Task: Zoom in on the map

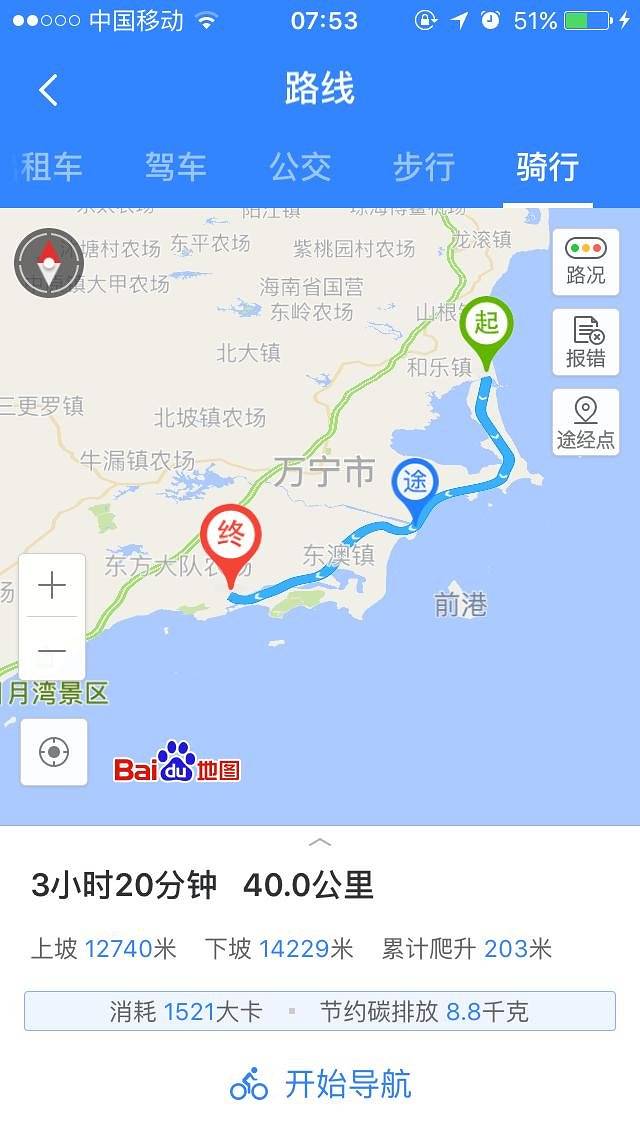Action: coord(52,586)
